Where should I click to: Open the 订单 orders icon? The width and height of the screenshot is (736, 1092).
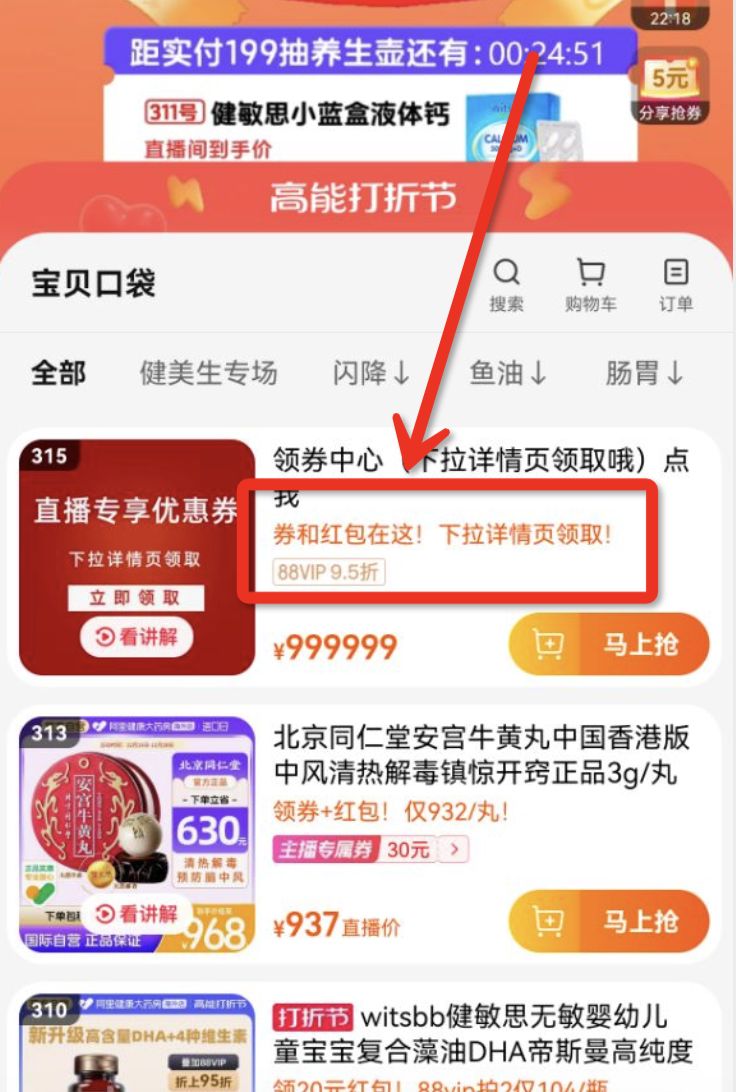tap(675, 279)
